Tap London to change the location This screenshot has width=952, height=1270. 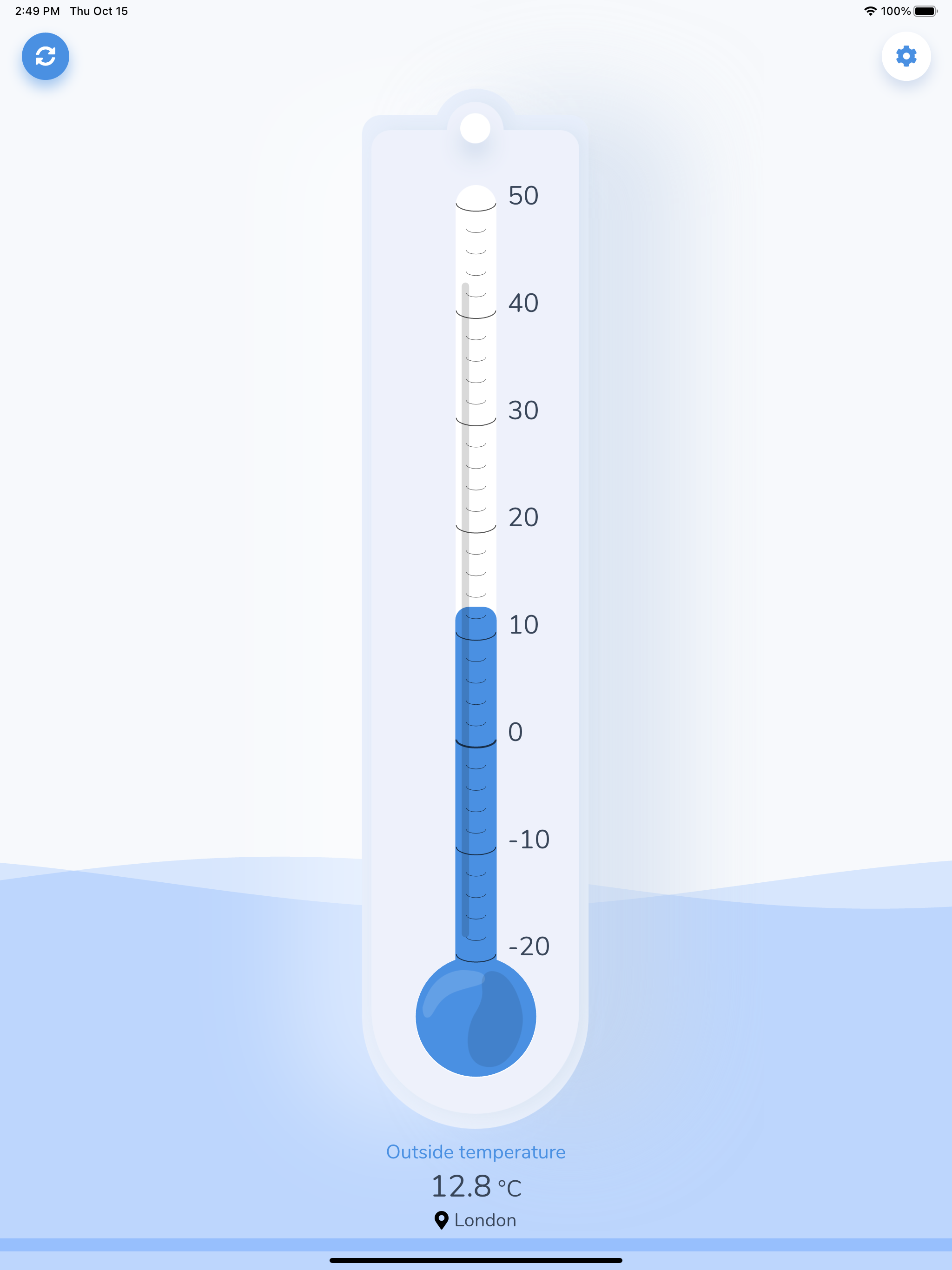coord(485,1220)
